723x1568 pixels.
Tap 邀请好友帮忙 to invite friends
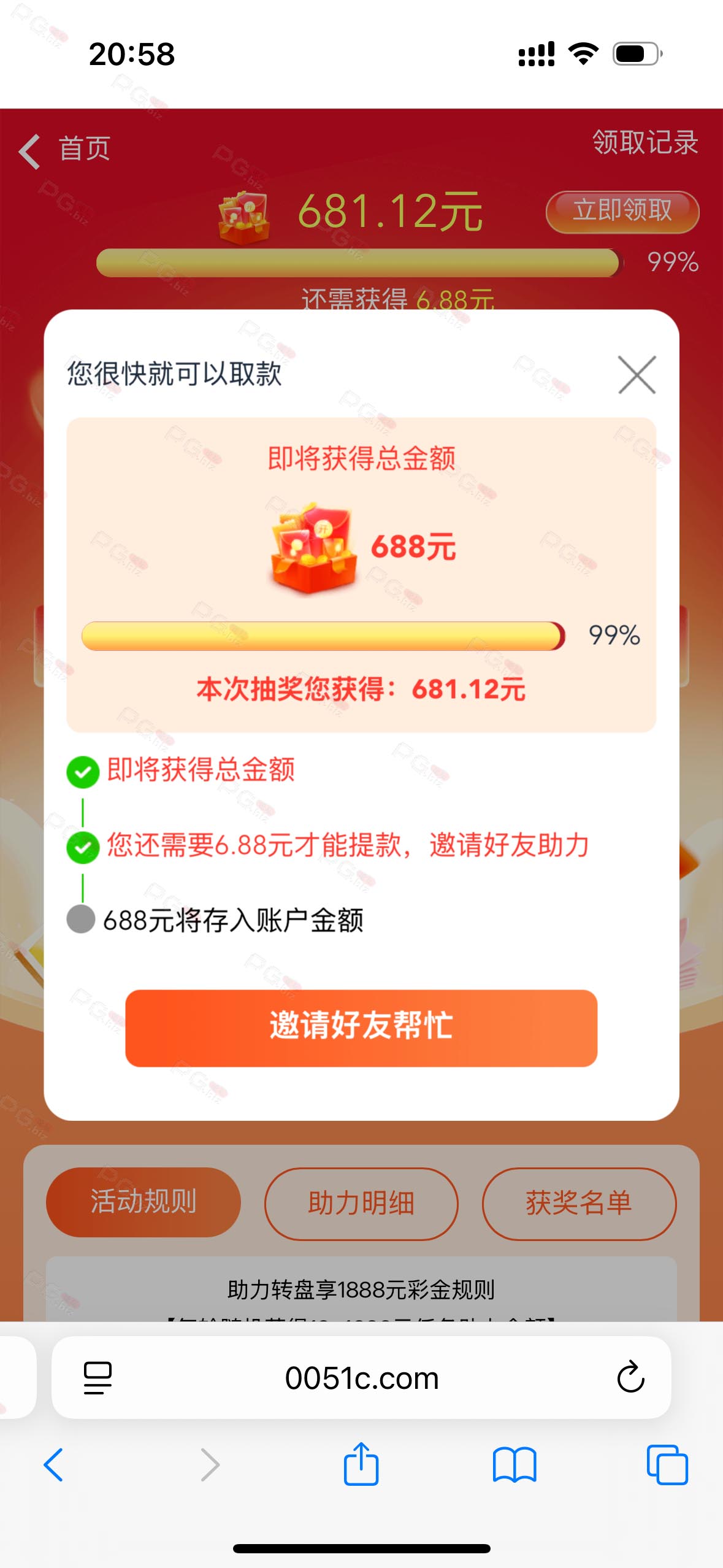(361, 1028)
